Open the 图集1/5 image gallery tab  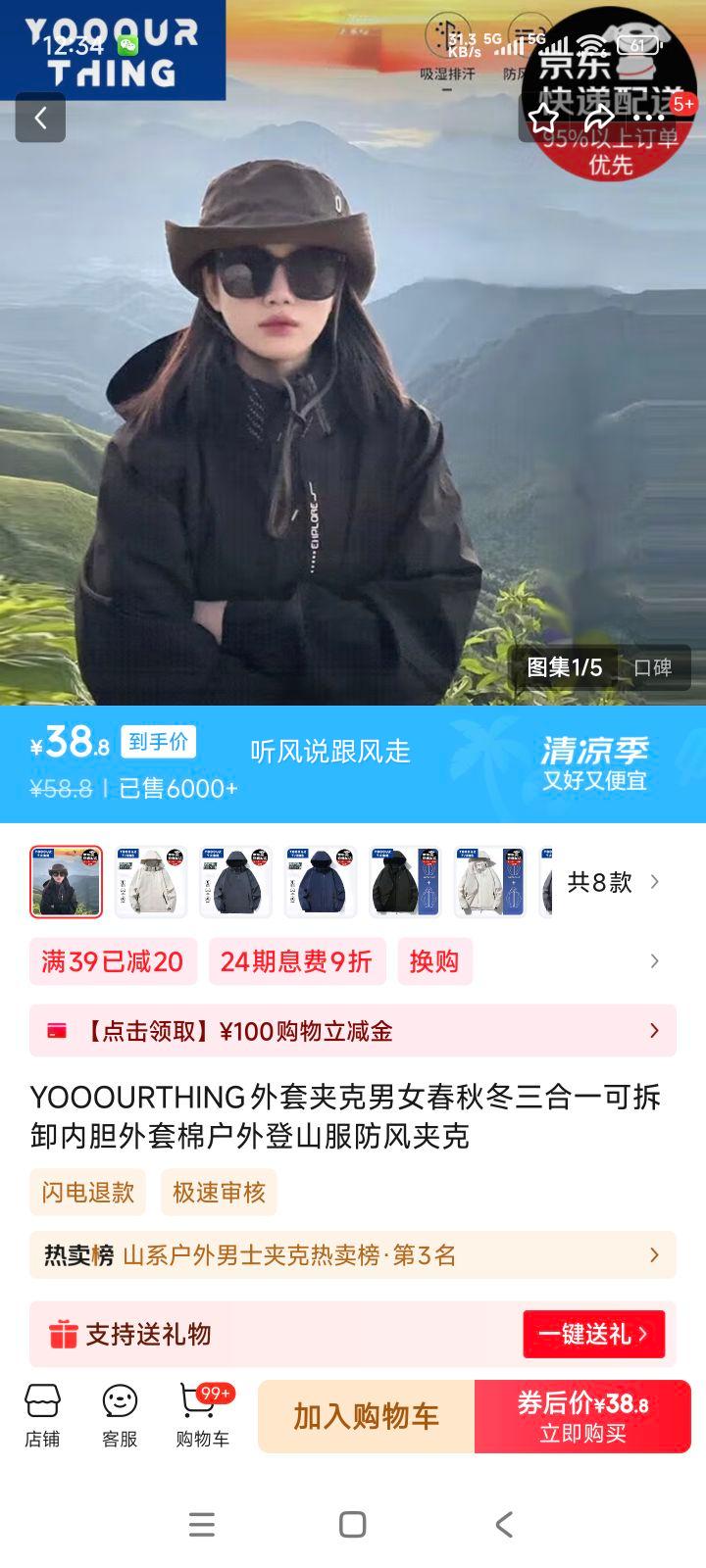pos(566,667)
